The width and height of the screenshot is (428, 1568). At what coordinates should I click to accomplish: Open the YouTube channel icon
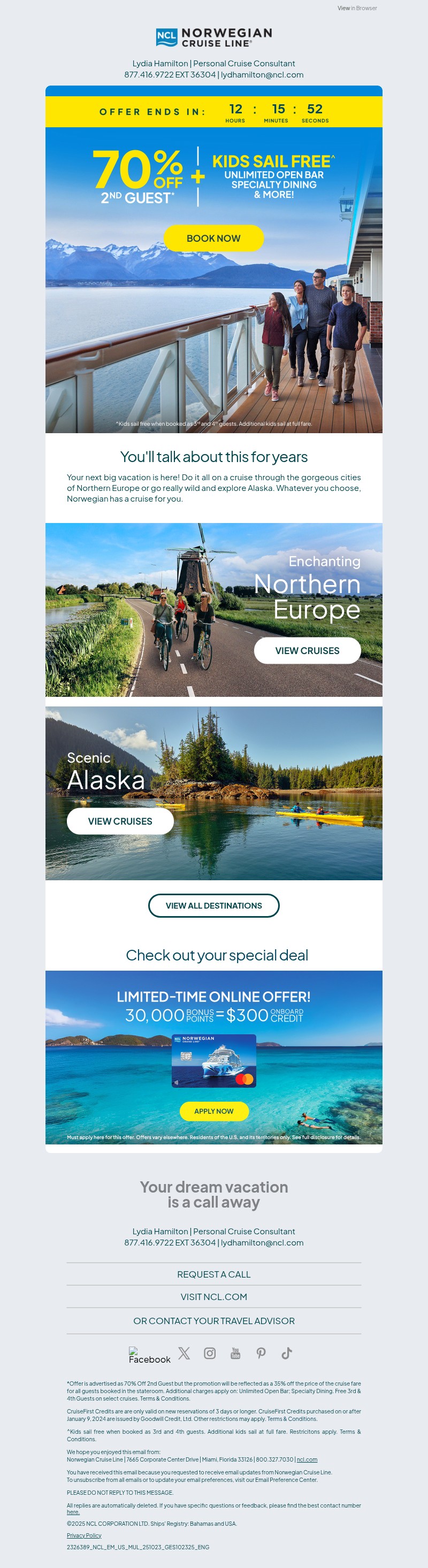click(x=235, y=1353)
